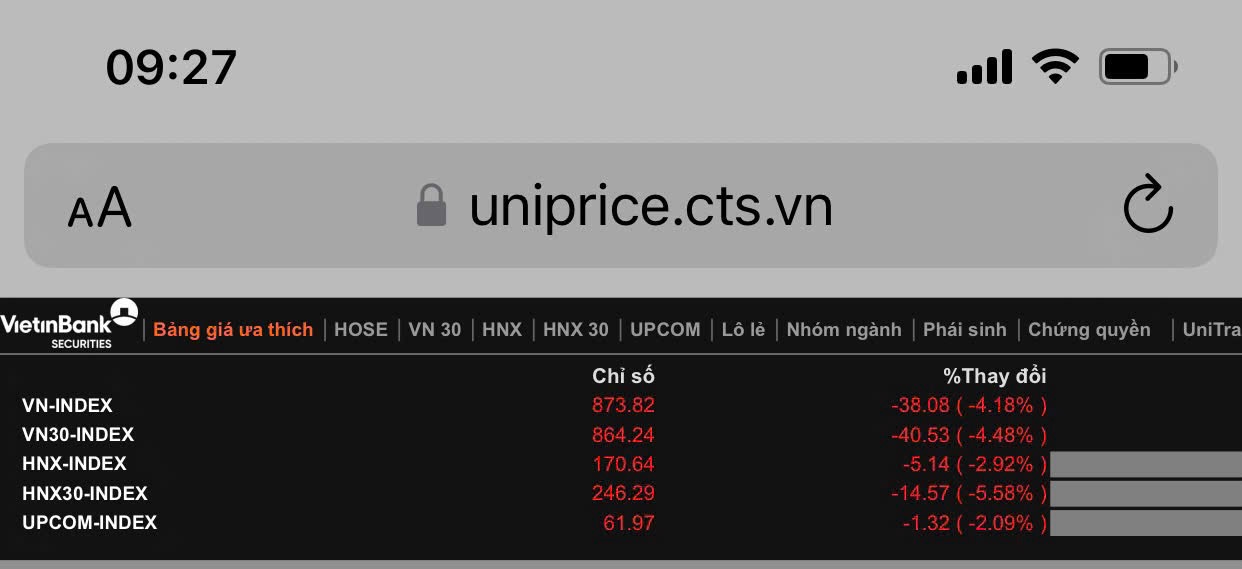Open the HOSE tab
Screen dimensions: 1242x569
(x=361, y=329)
